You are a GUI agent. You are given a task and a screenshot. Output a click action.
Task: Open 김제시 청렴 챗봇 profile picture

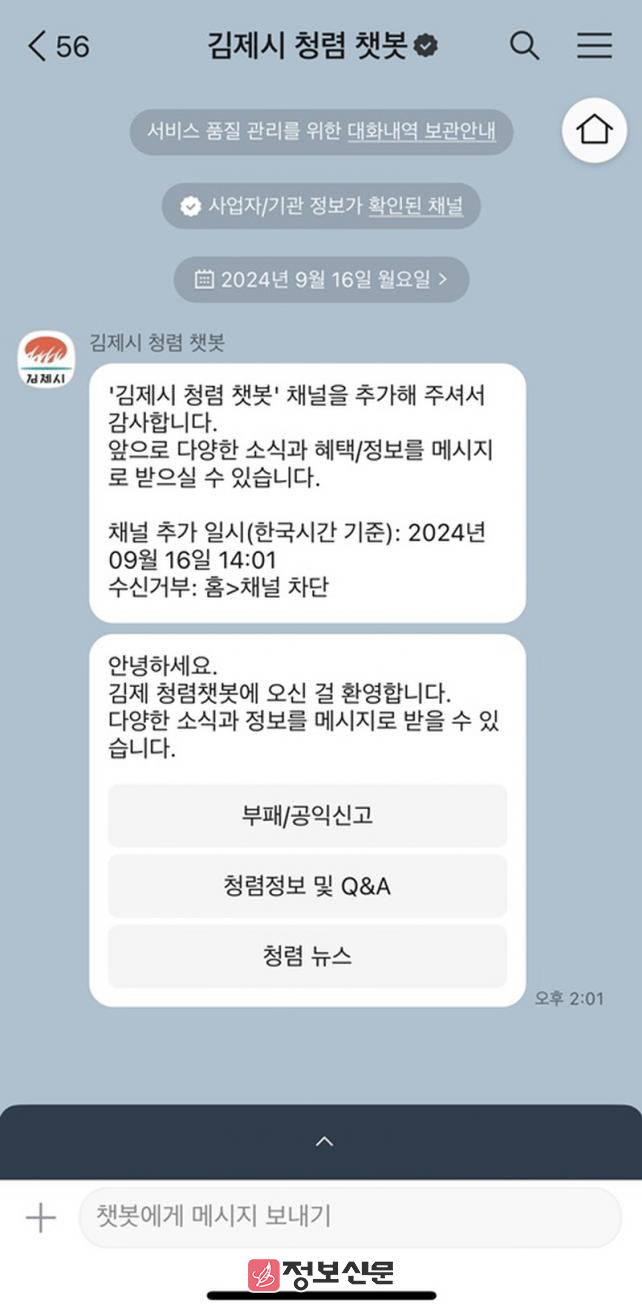click(46, 359)
